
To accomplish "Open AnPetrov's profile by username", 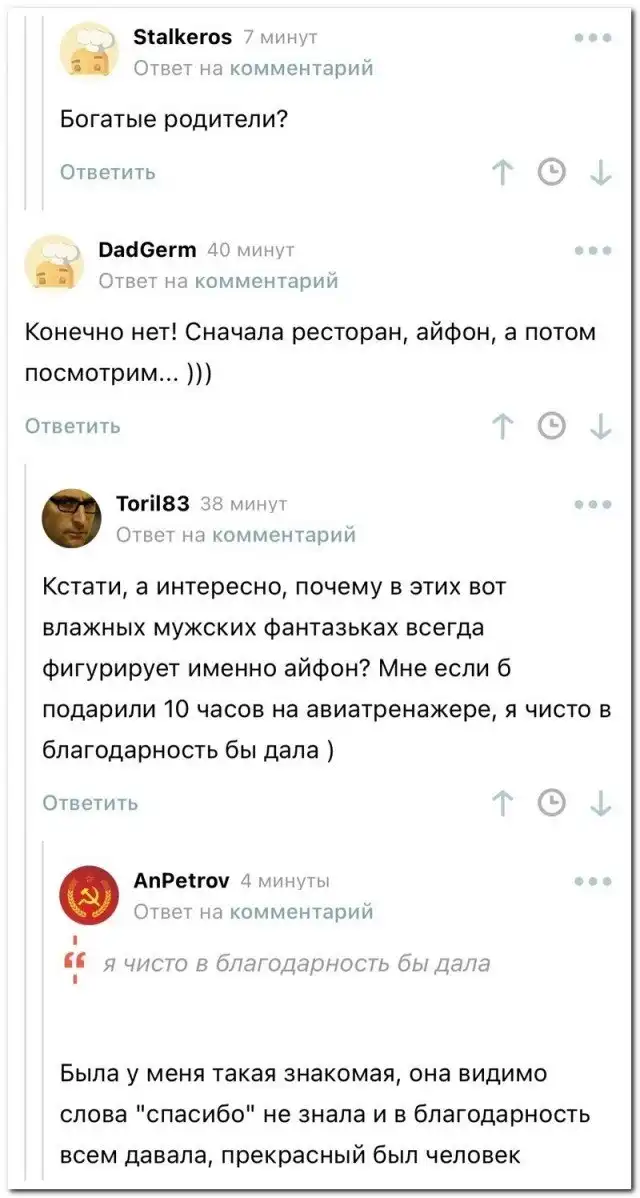I will pos(182,881).
